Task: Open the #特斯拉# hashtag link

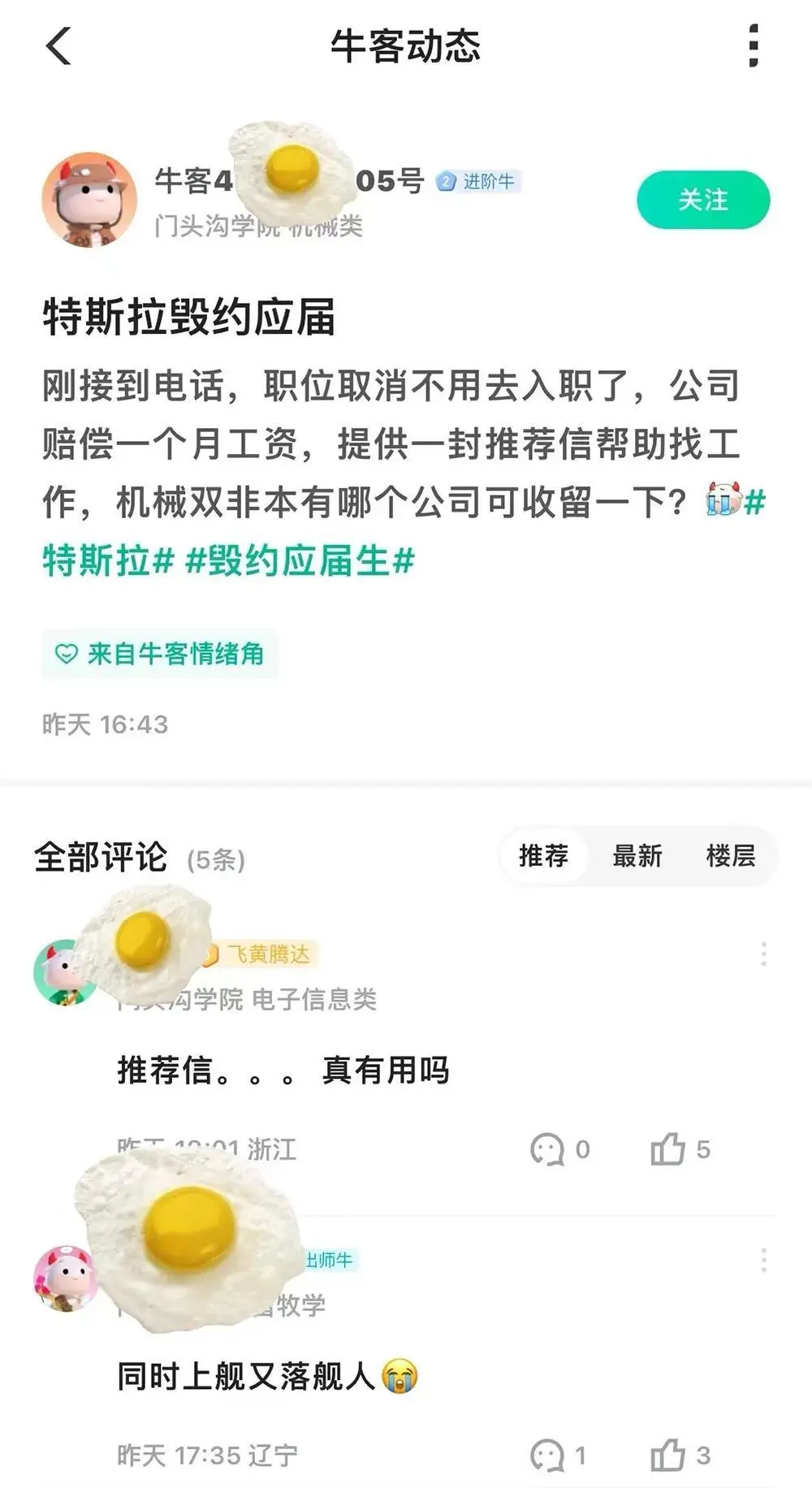Action: pos(107,560)
